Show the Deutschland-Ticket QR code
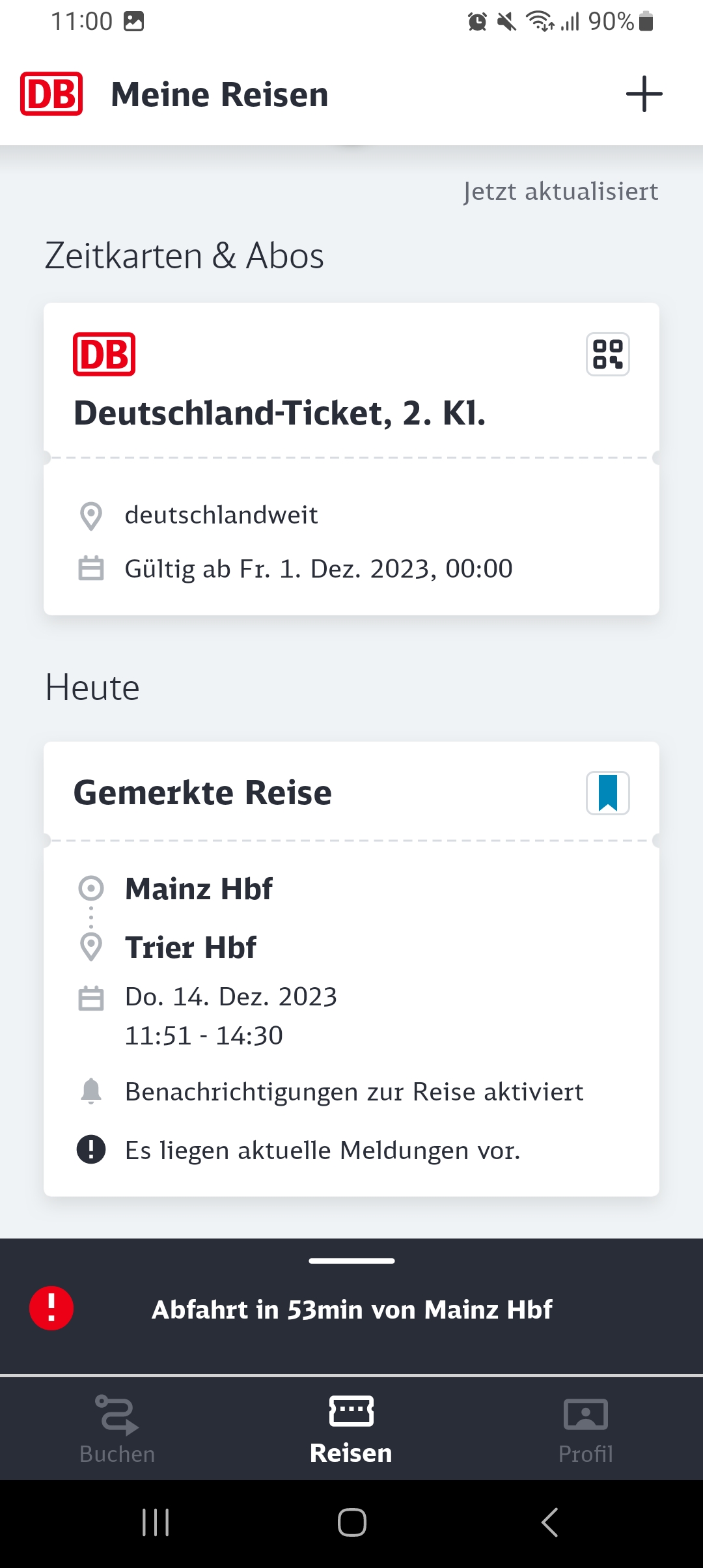 [608, 354]
